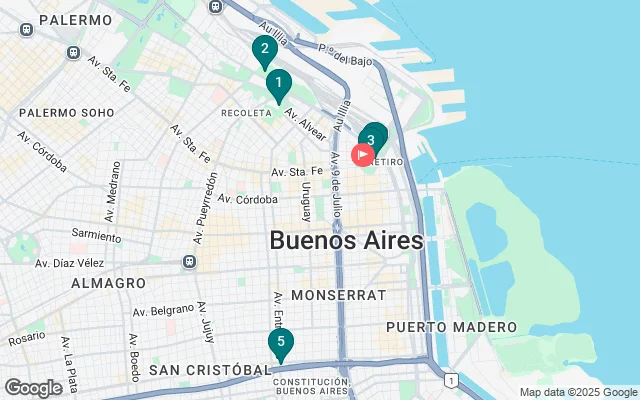Select map marker number 1 in Recoleta

point(278,84)
